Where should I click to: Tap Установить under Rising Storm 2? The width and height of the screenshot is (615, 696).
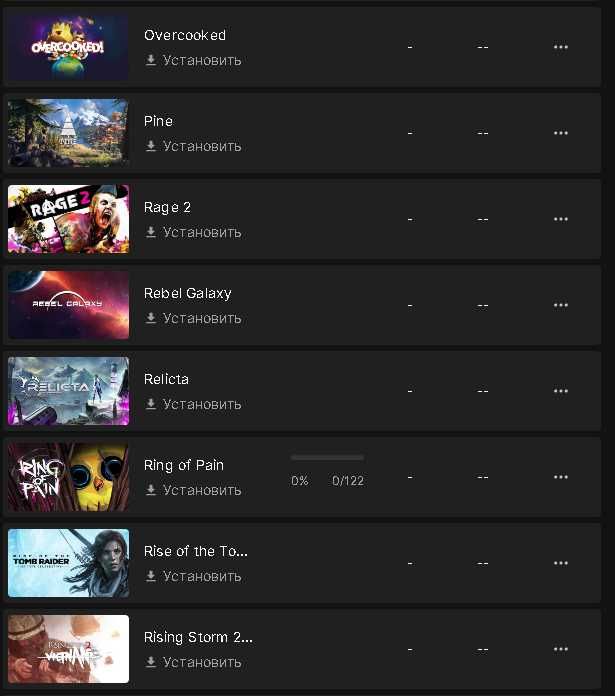[x=194, y=662]
